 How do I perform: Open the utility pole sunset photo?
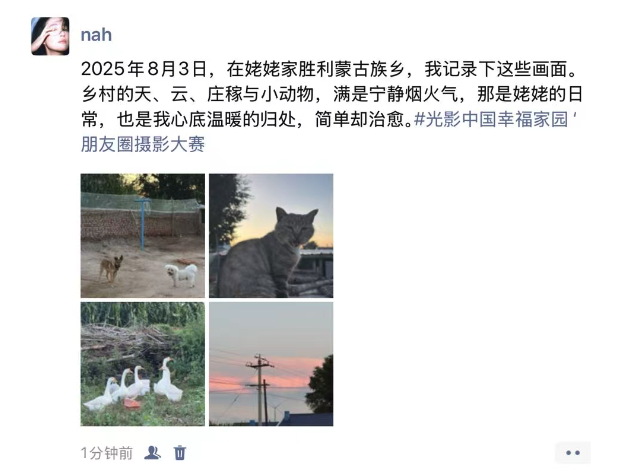(x=271, y=364)
